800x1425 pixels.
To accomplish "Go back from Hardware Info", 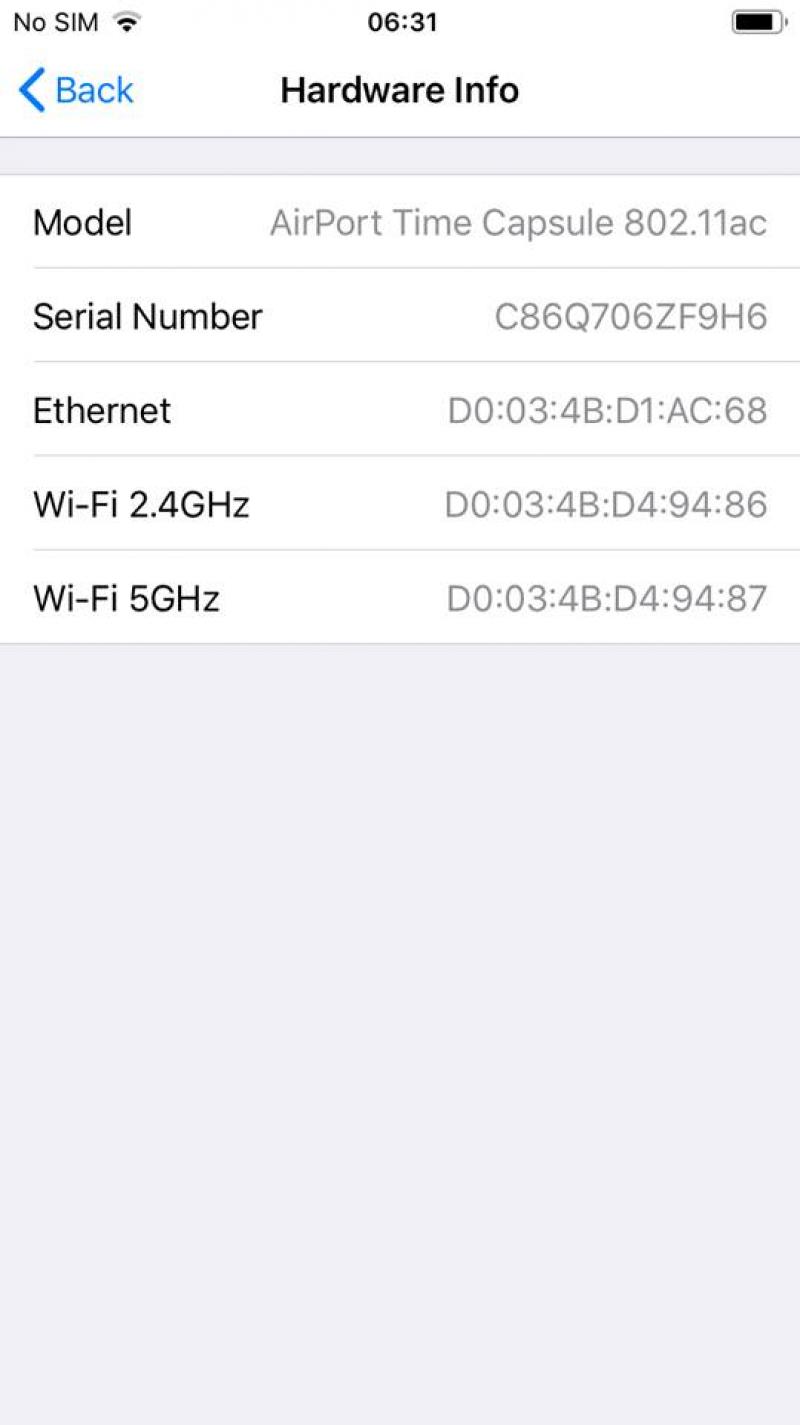I will (x=76, y=91).
